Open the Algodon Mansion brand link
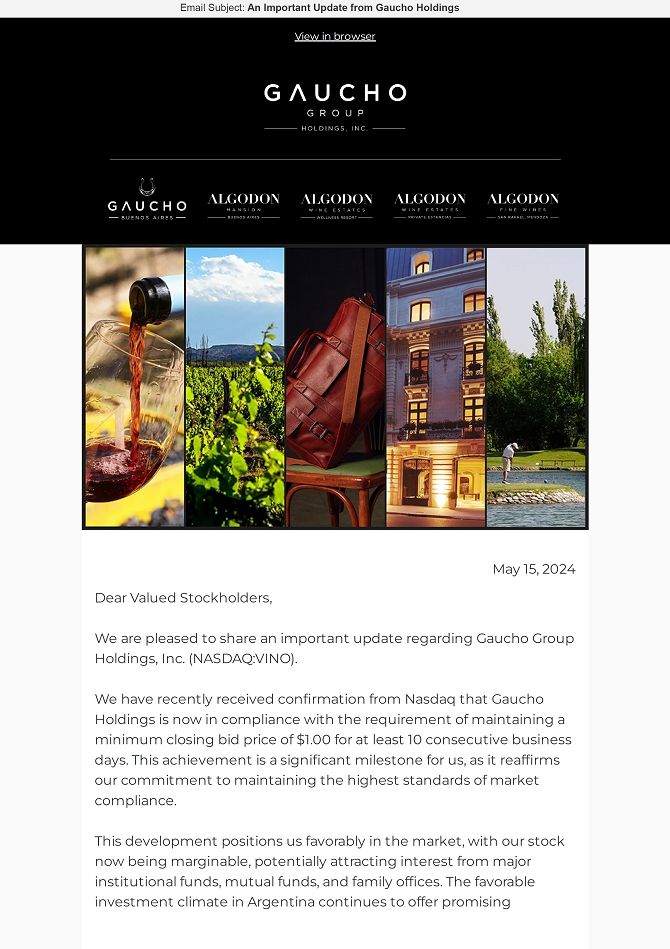The image size is (670, 949). point(243,205)
